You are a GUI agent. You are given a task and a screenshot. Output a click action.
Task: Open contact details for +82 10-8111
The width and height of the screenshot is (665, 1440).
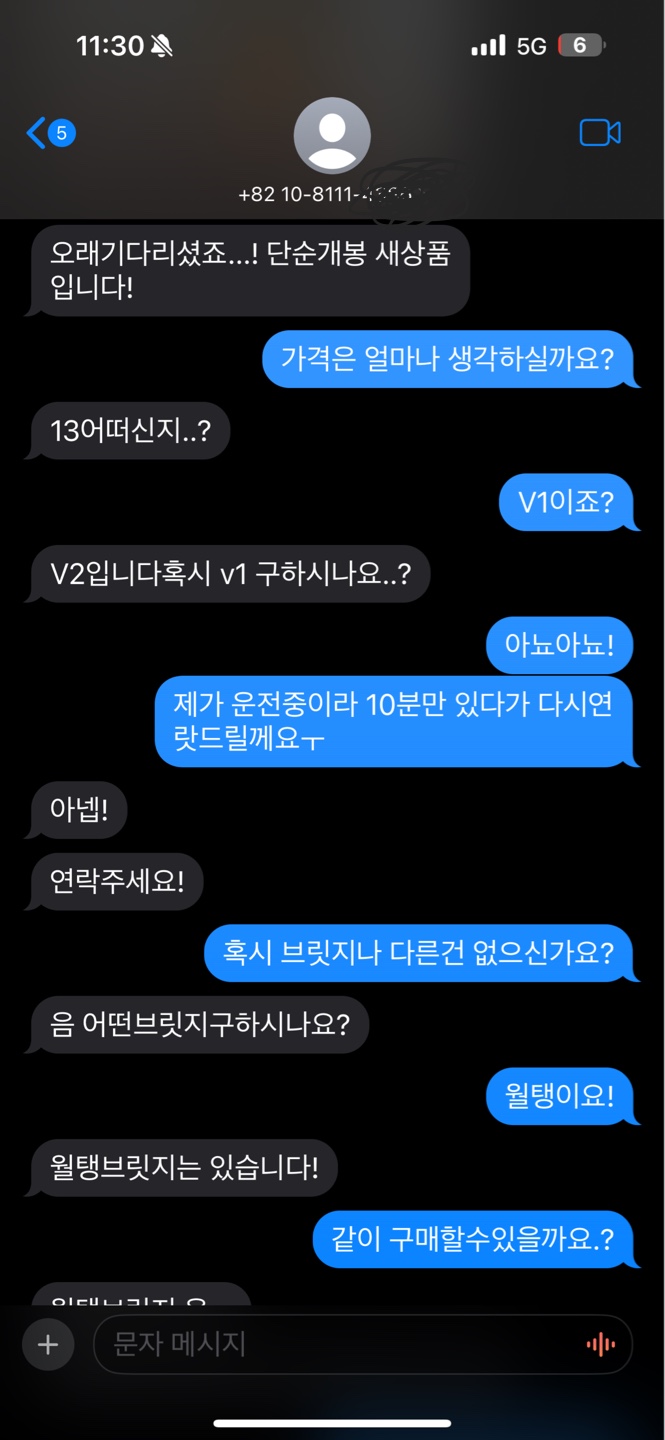tap(332, 137)
